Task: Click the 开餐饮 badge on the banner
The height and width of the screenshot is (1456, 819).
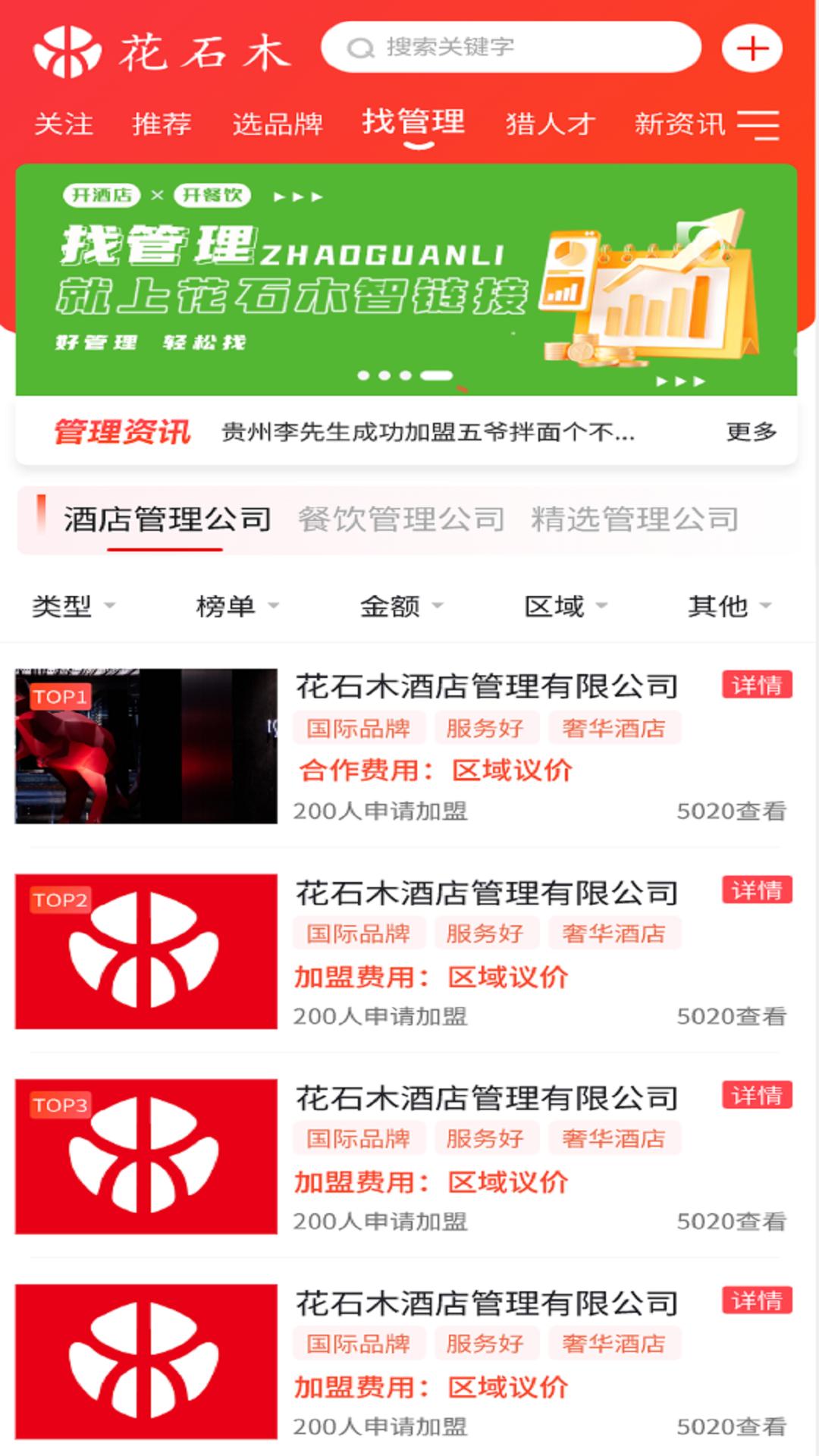Action: click(x=215, y=195)
